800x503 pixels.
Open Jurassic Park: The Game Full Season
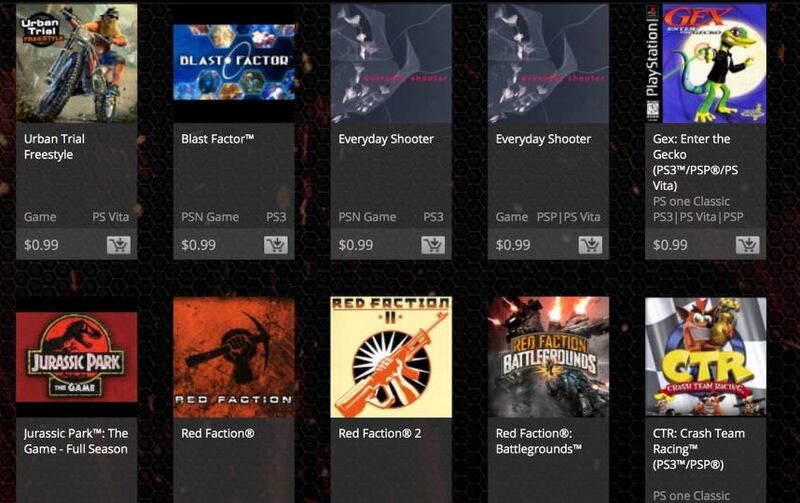(x=76, y=357)
